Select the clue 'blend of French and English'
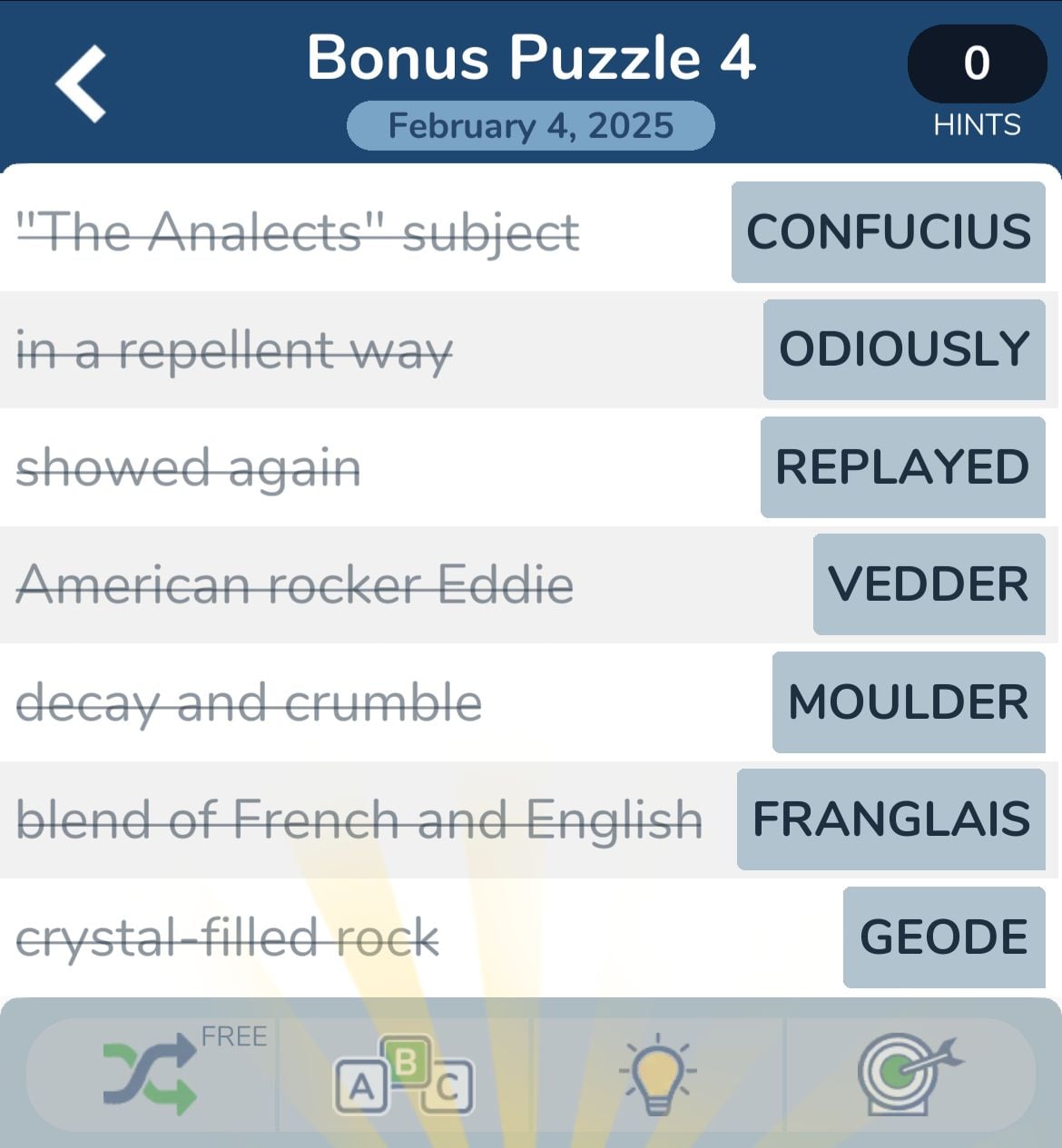Viewport: 1062px width, 1148px height. coord(359,818)
